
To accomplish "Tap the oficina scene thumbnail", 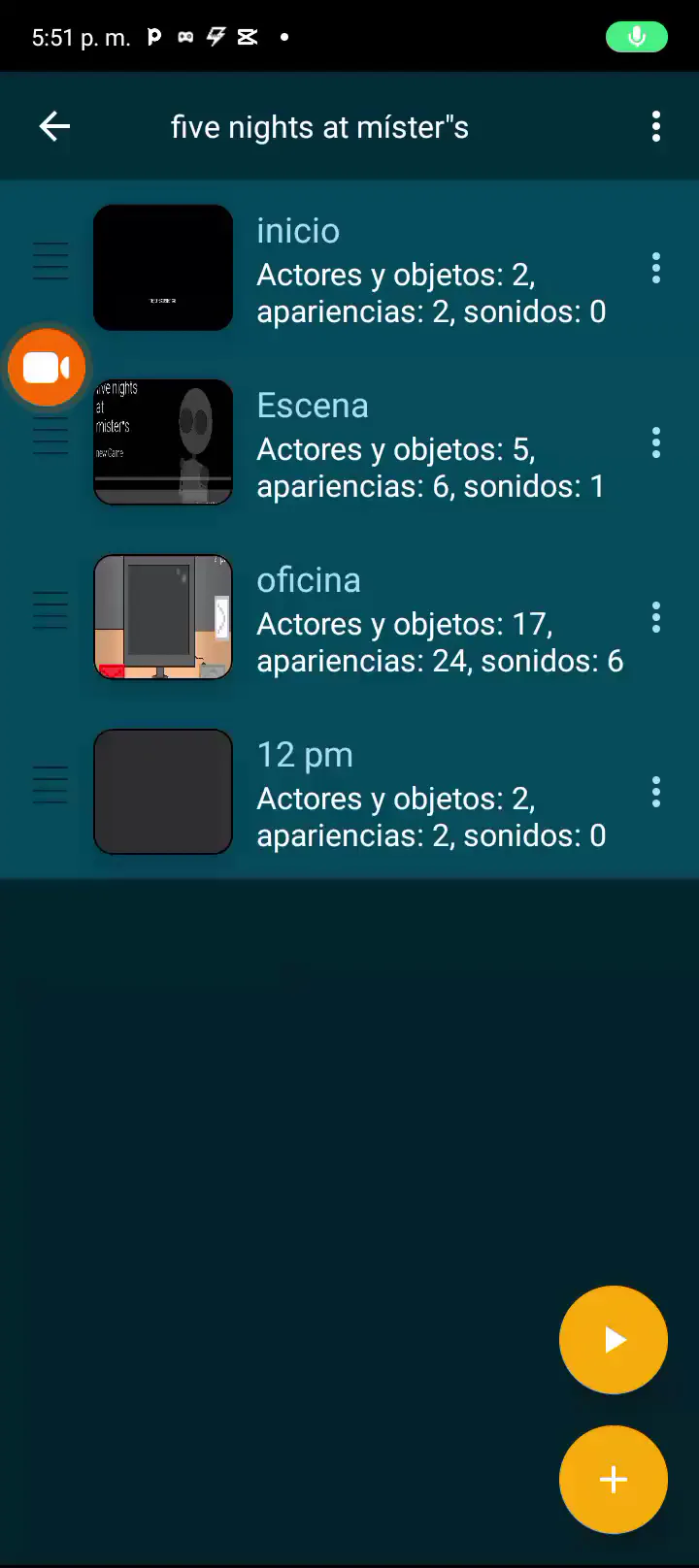I will pyautogui.click(x=163, y=617).
